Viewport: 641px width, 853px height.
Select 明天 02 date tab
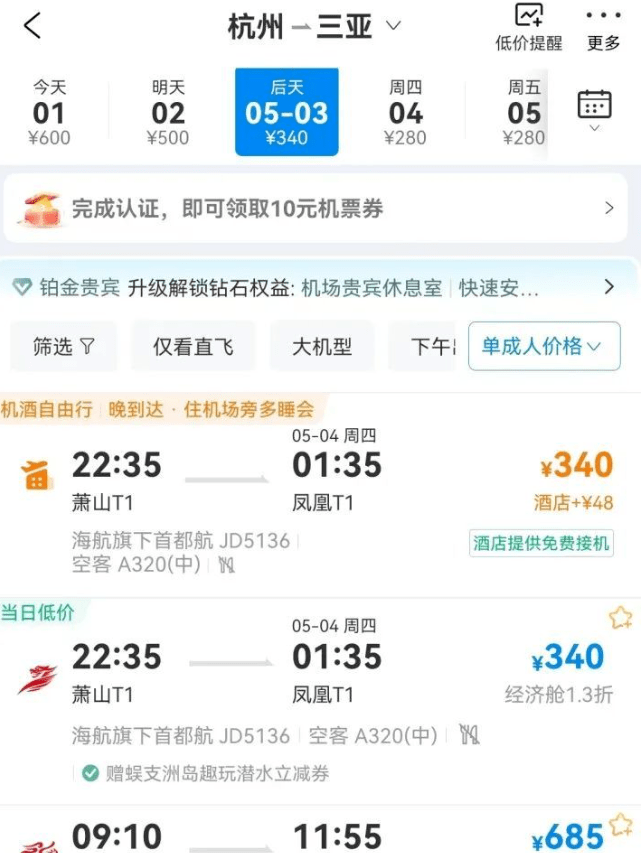[x=168, y=112]
